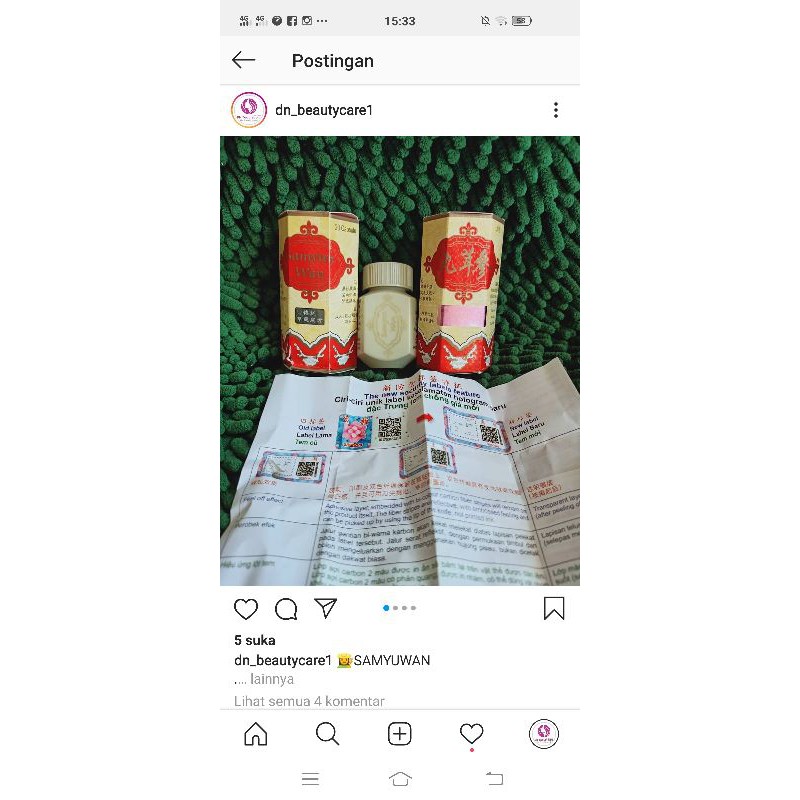Expand the caption with lainnya
Image resolution: width=800 pixels, height=800 pixels.
click(x=272, y=679)
